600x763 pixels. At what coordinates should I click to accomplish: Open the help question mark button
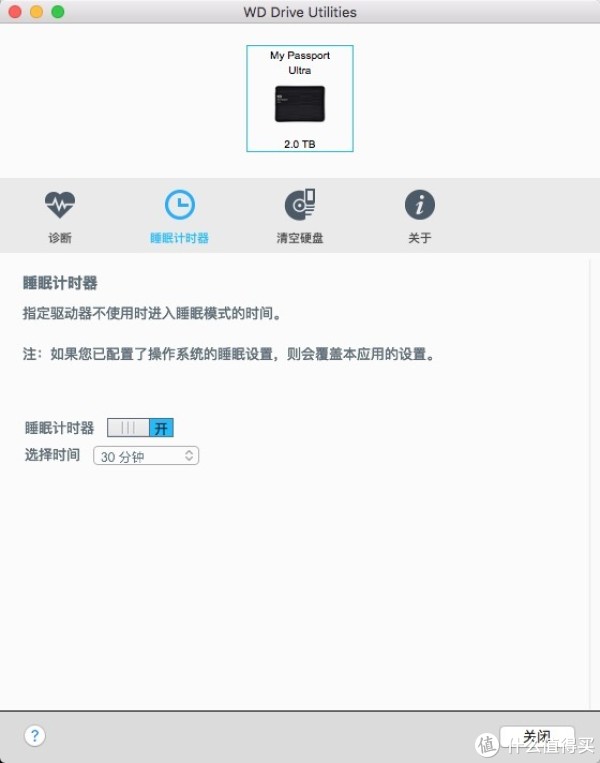pos(34,736)
